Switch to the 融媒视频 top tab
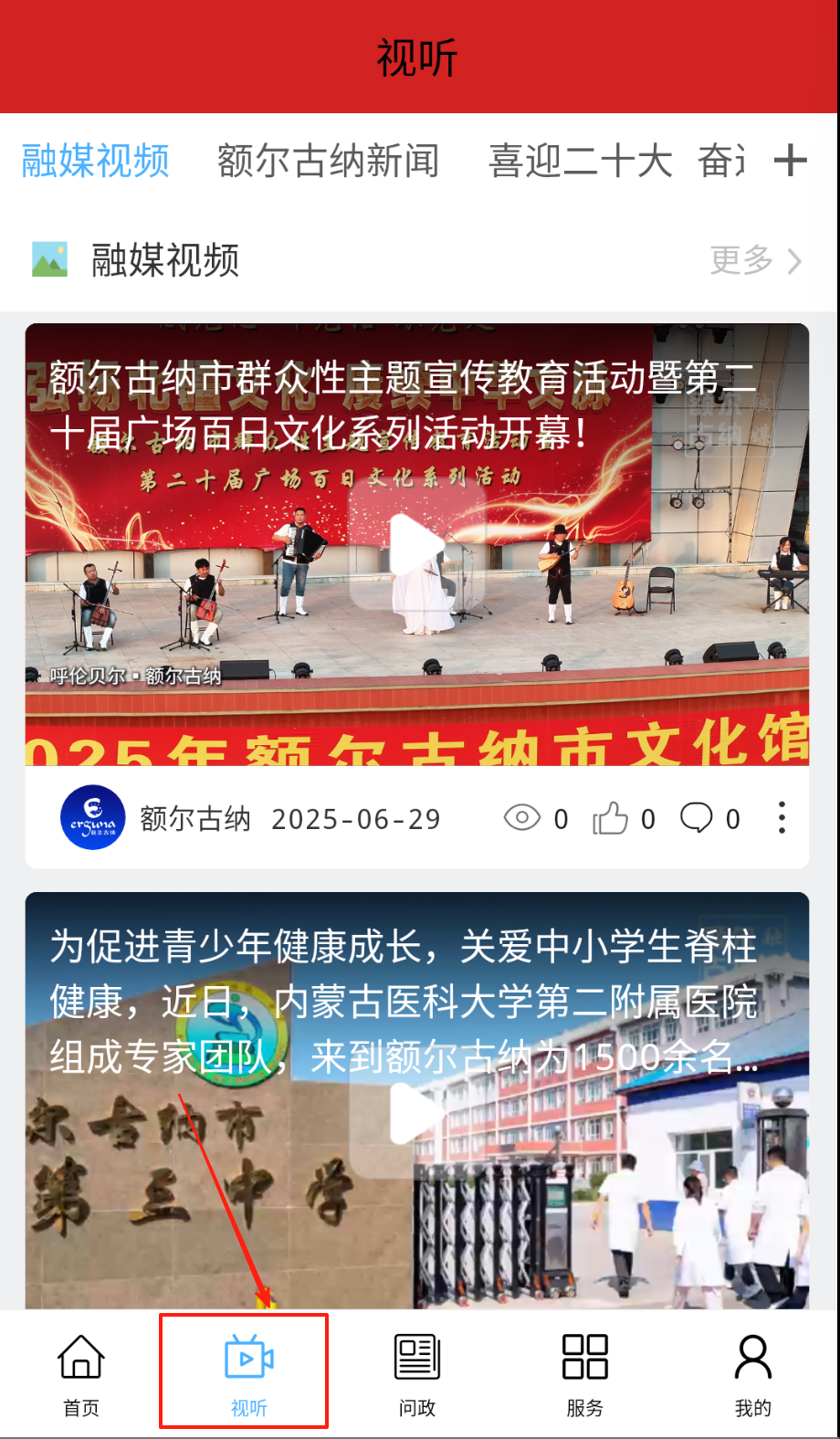840x1439 pixels. [96, 161]
